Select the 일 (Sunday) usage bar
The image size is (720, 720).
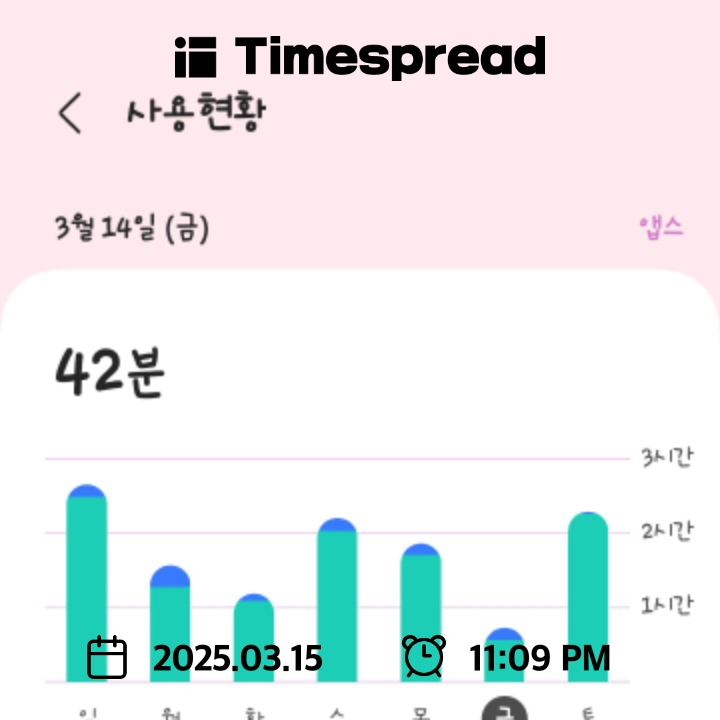[x=87, y=583]
